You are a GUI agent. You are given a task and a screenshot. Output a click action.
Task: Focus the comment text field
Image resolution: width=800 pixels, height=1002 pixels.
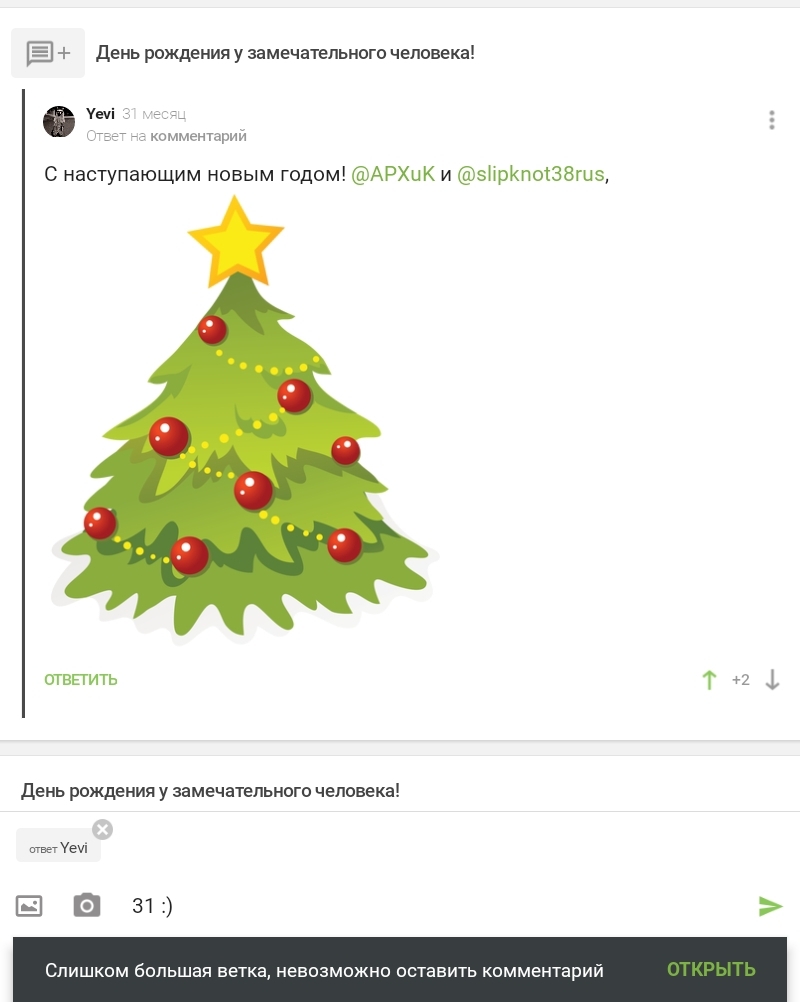coord(430,906)
